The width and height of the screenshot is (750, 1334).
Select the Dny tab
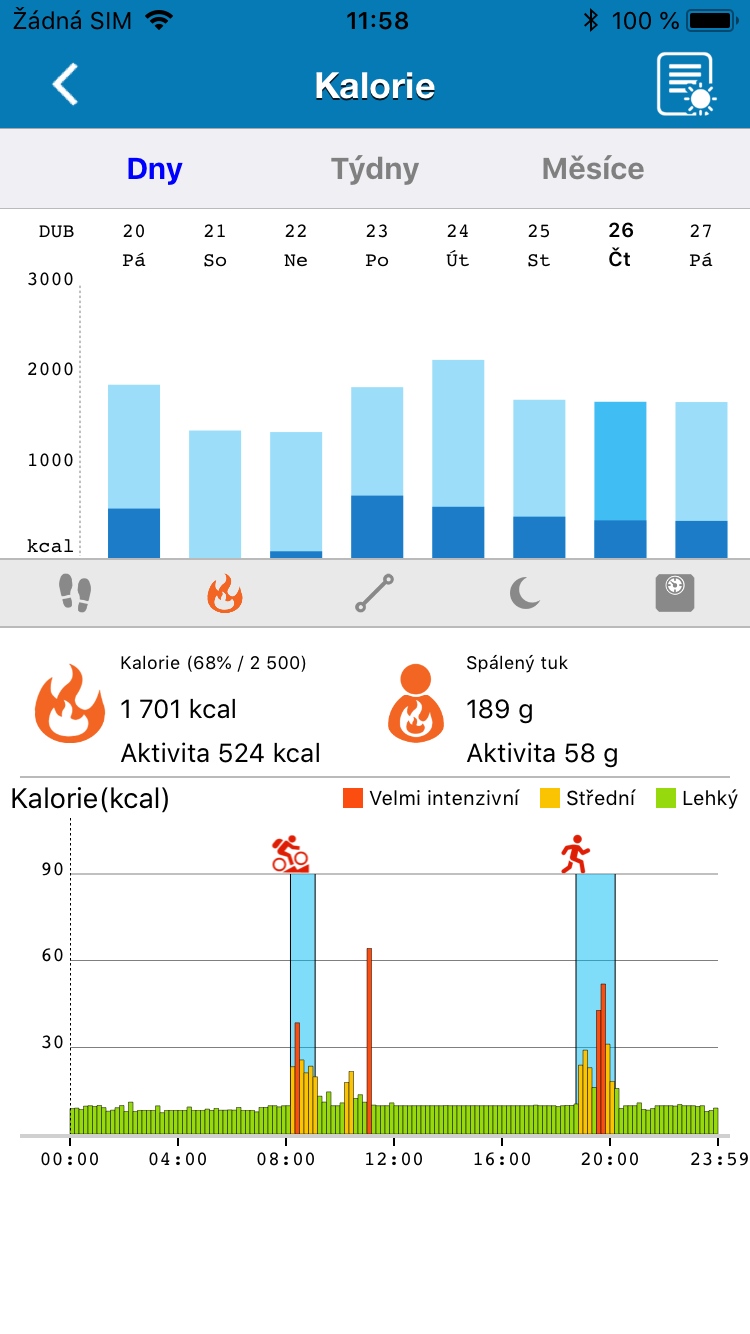pos(154,169)
